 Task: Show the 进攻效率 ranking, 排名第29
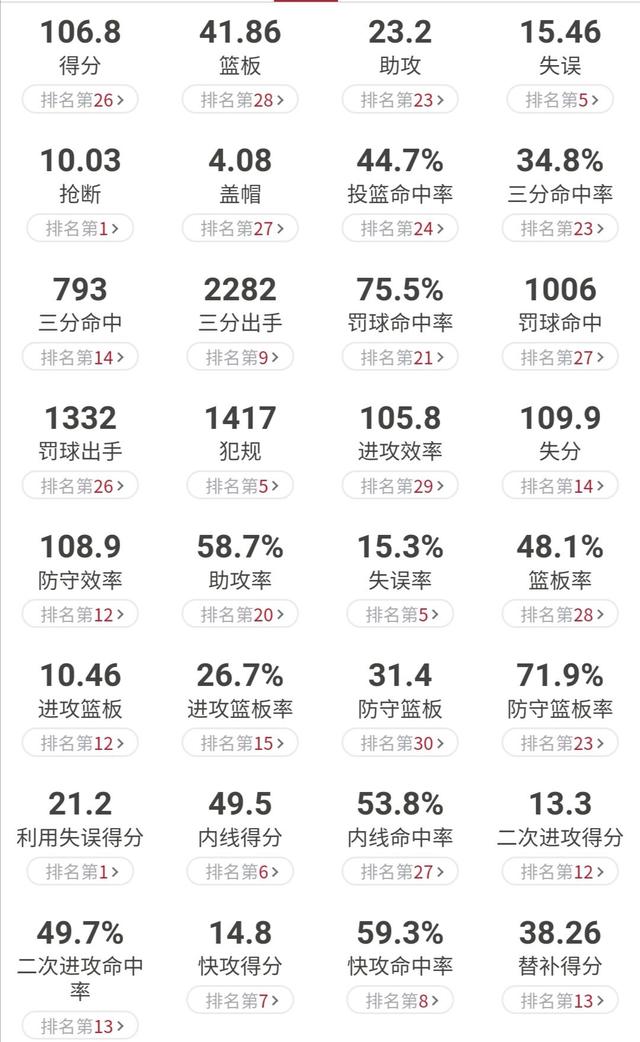pos(400,486)
